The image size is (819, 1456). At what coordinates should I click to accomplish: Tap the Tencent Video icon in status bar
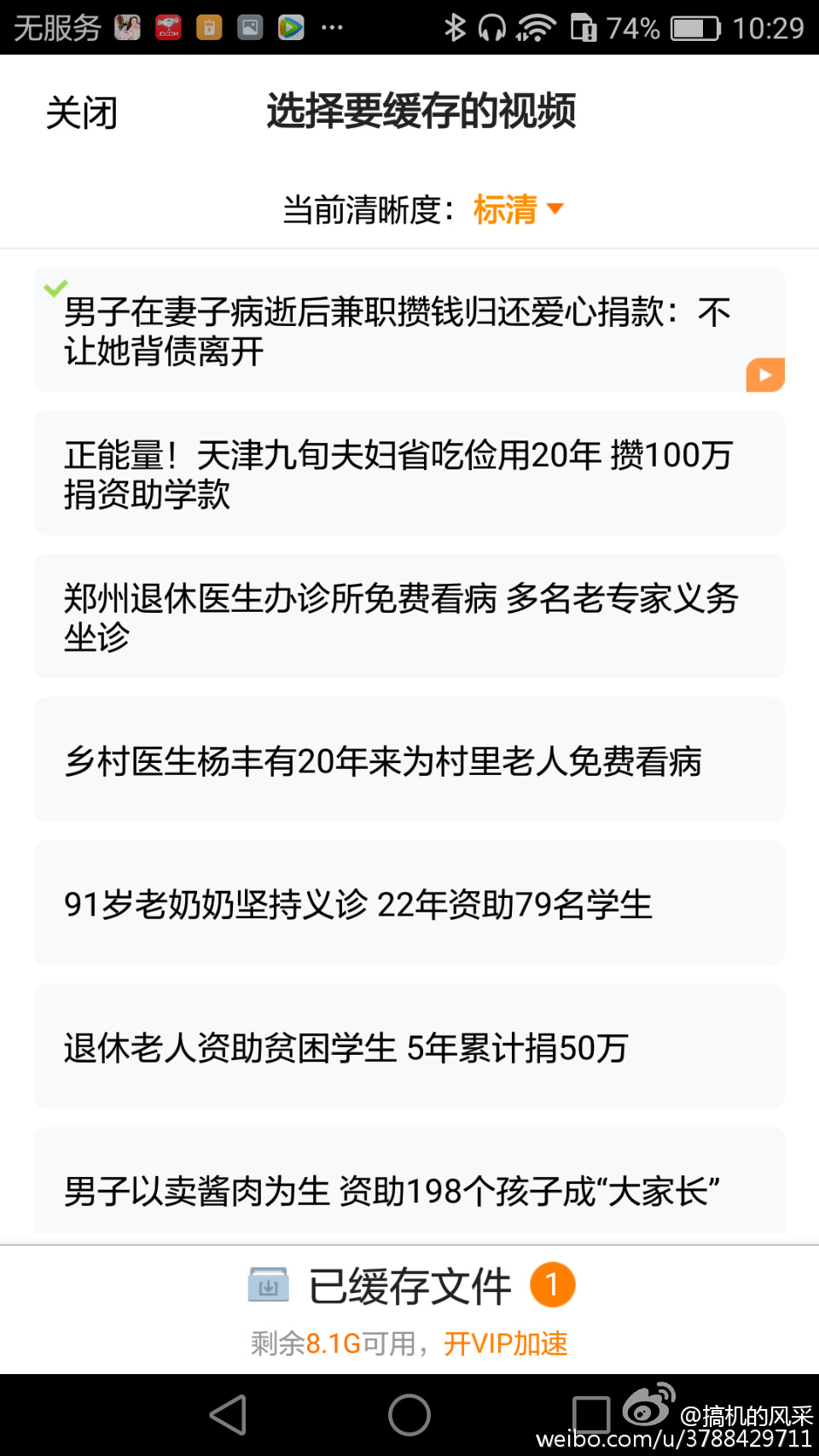point(290,28)
